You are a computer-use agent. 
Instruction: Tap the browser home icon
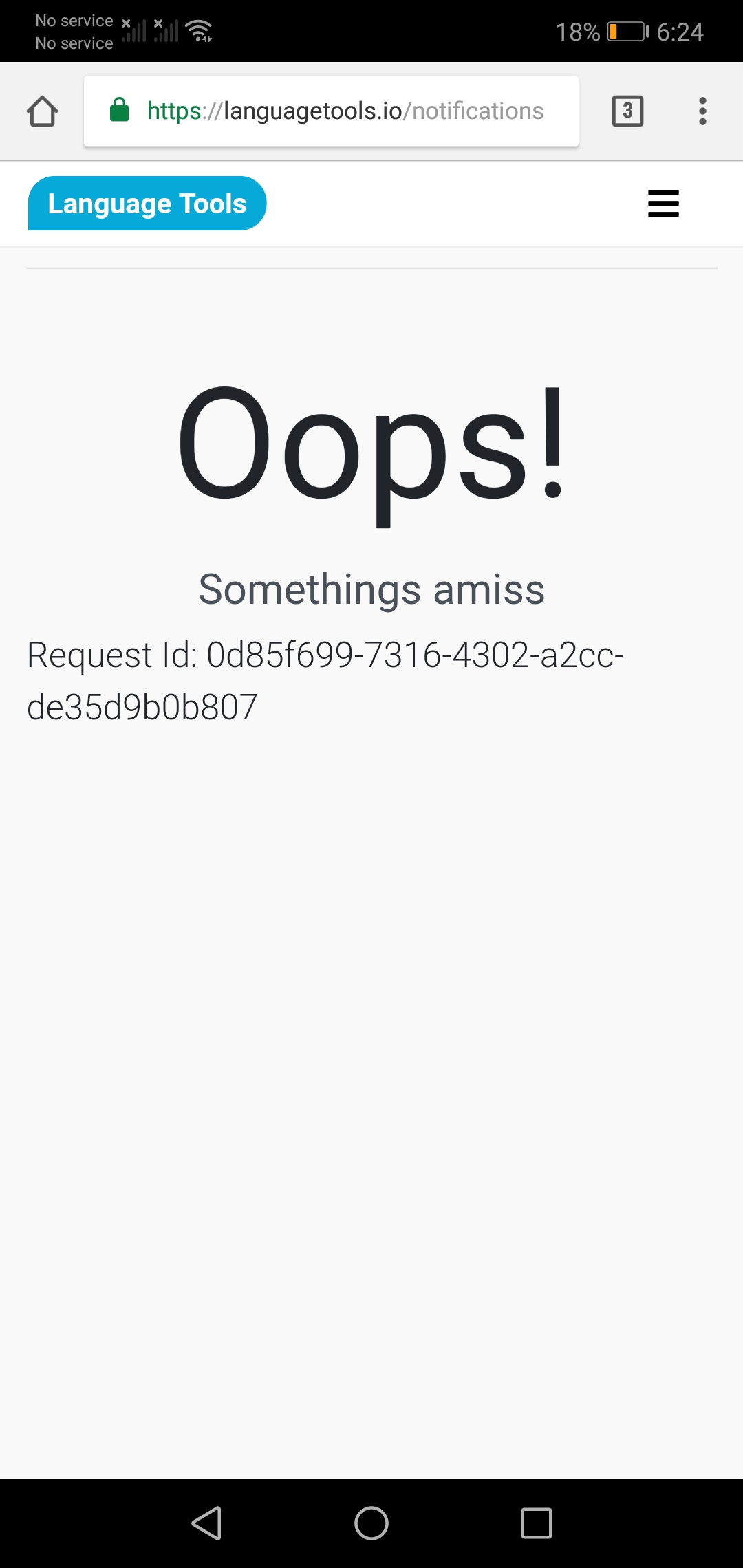pyautogui.click(x=42, y=111)
